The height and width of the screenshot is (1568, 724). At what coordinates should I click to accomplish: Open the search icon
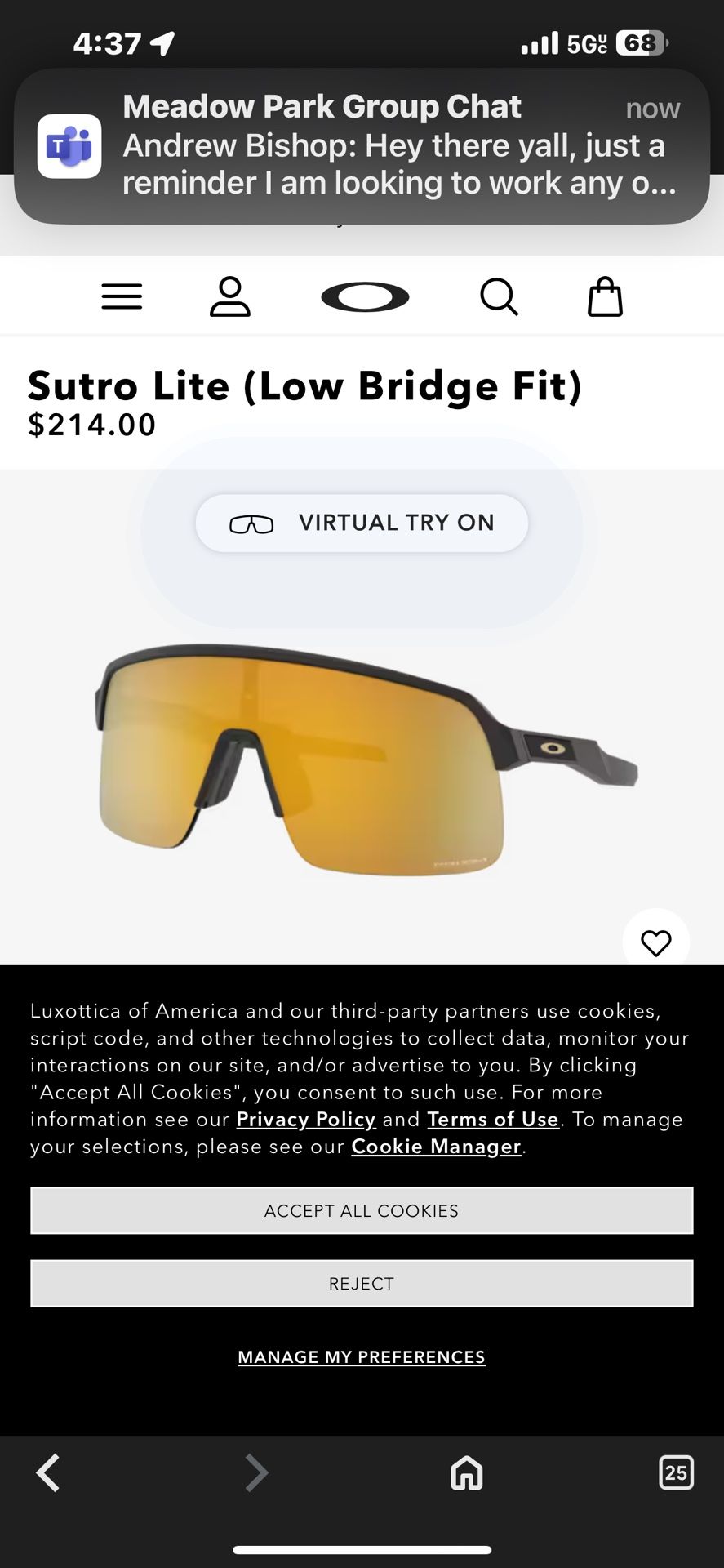coord(499,296)
